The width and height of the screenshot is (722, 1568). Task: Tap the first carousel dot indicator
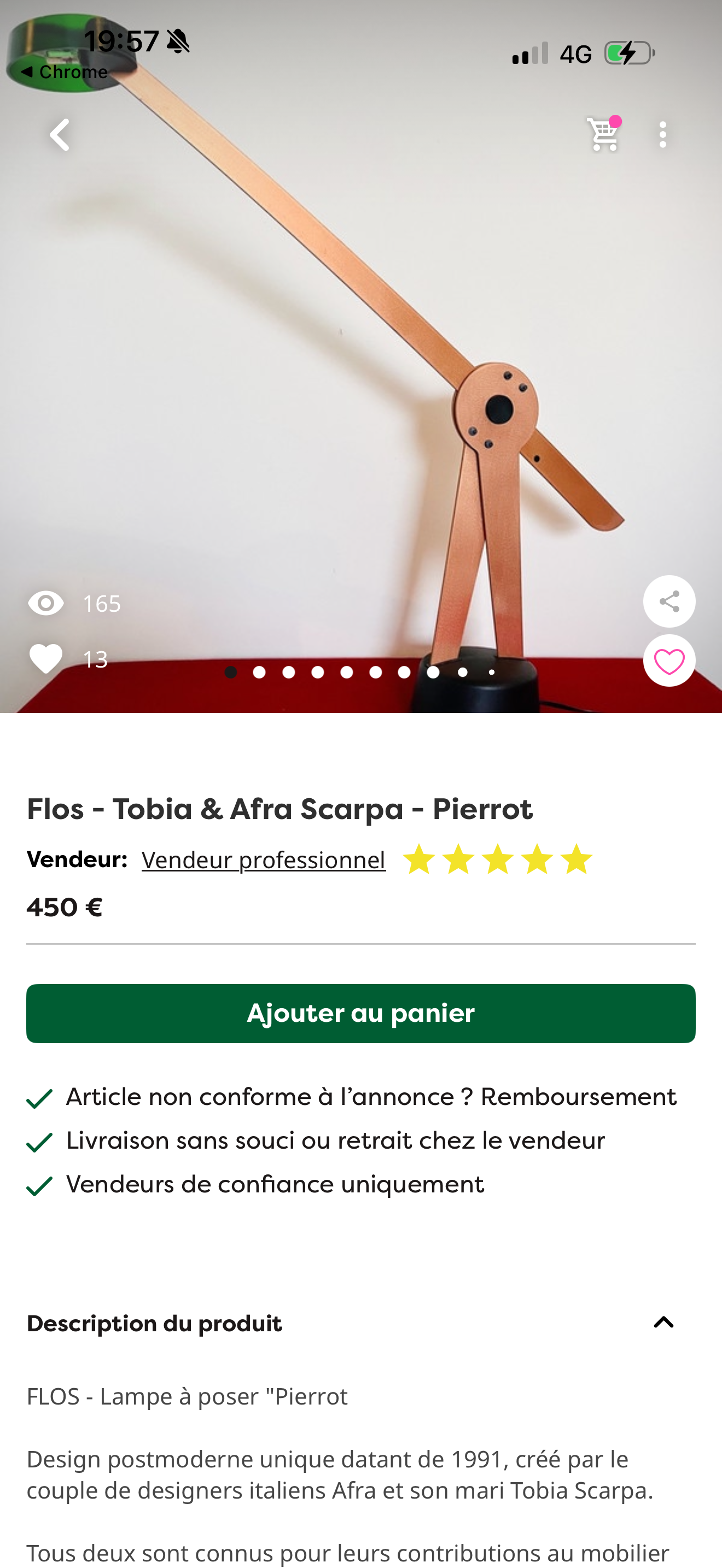tap(231, 672)
